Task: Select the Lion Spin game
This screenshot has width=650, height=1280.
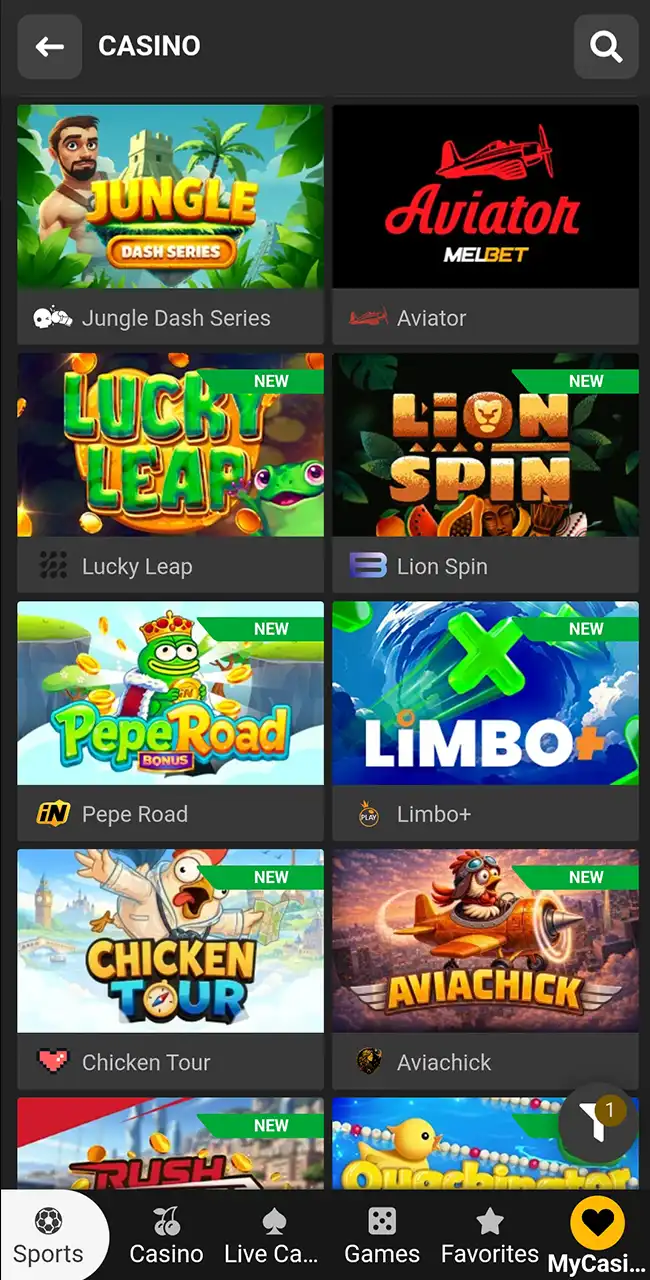Action: (x=485, y=473)
